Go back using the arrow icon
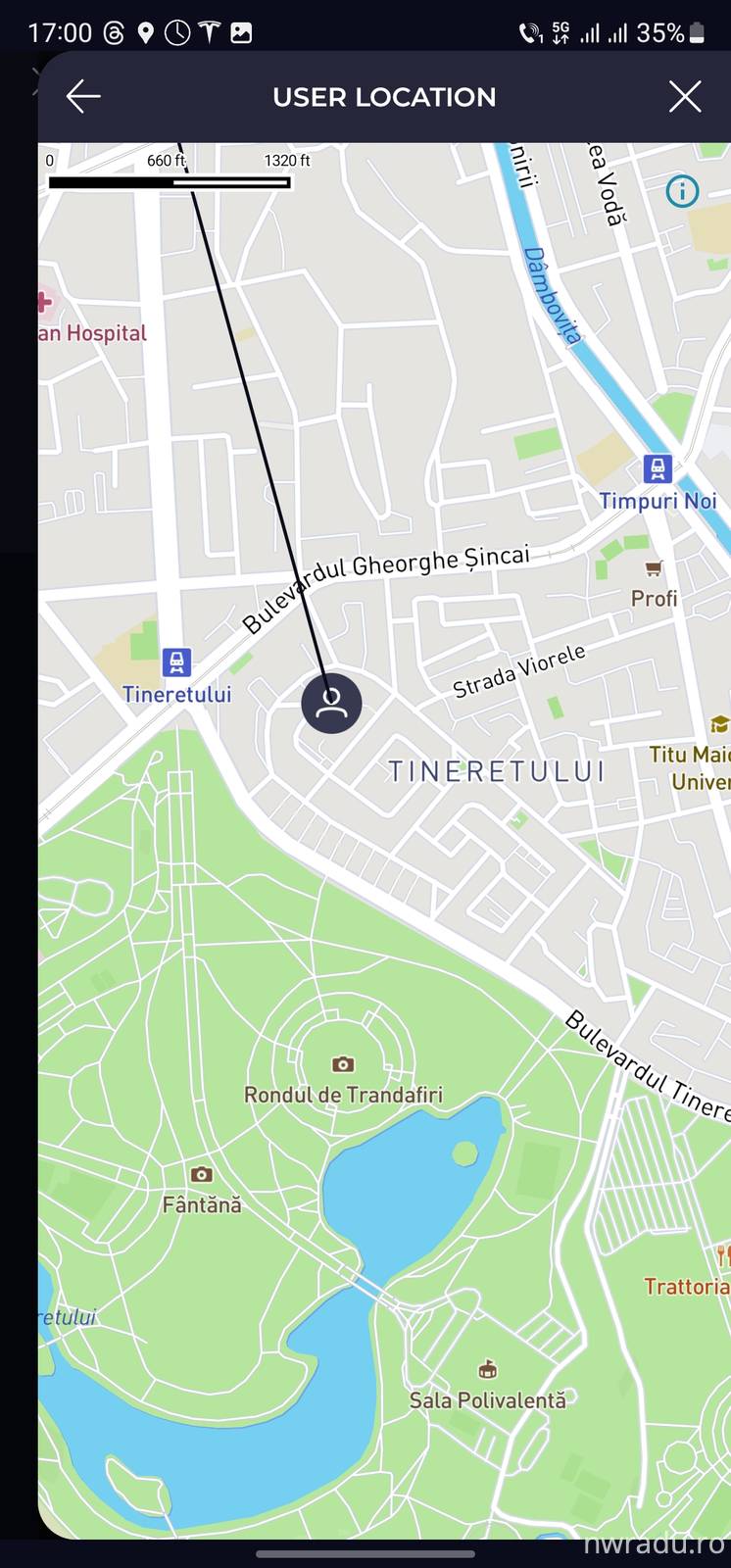Image resolution: width=731 pixels, height=1568 pixels. [83, 96]
